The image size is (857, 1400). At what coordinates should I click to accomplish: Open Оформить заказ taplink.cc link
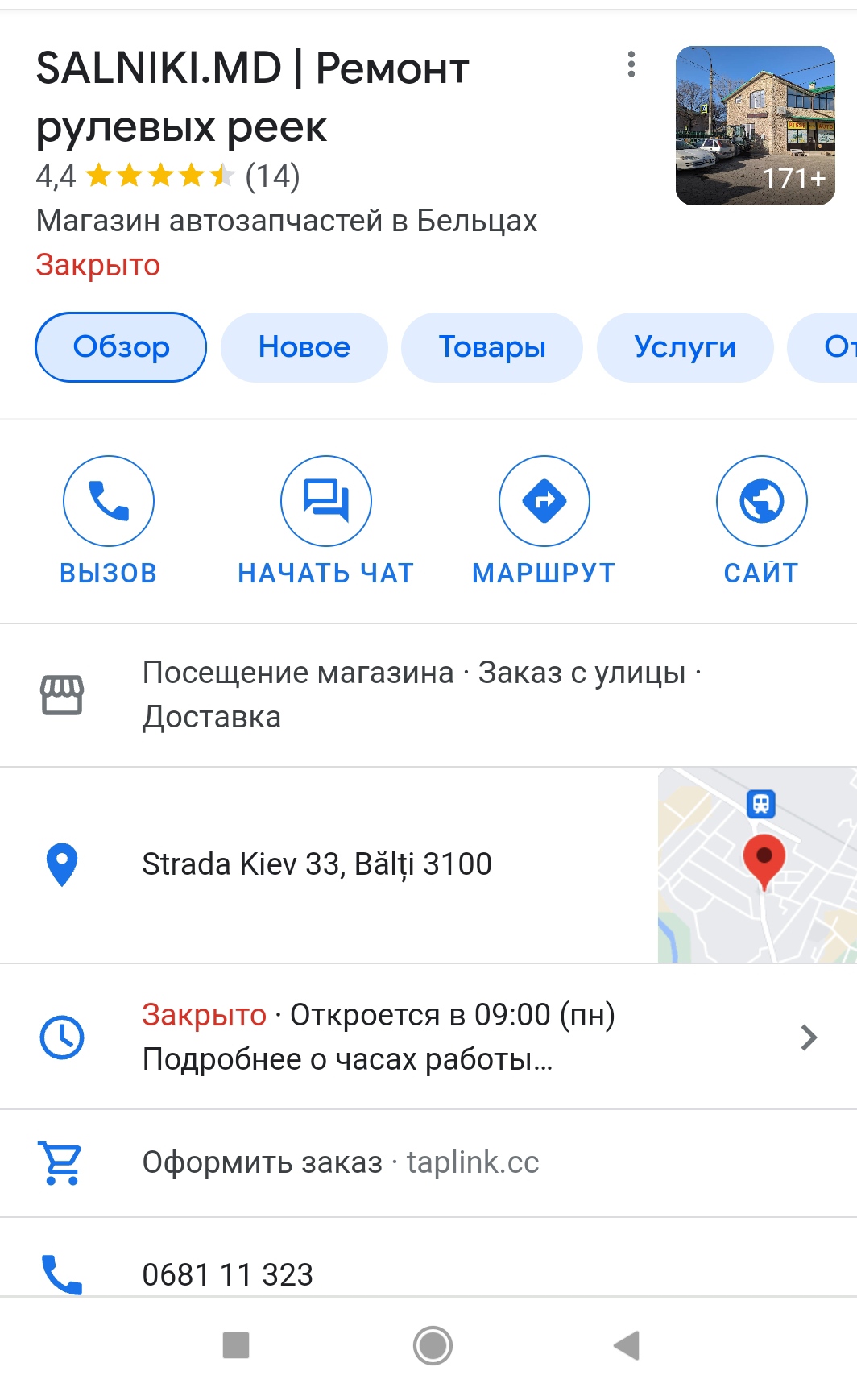341,1162
